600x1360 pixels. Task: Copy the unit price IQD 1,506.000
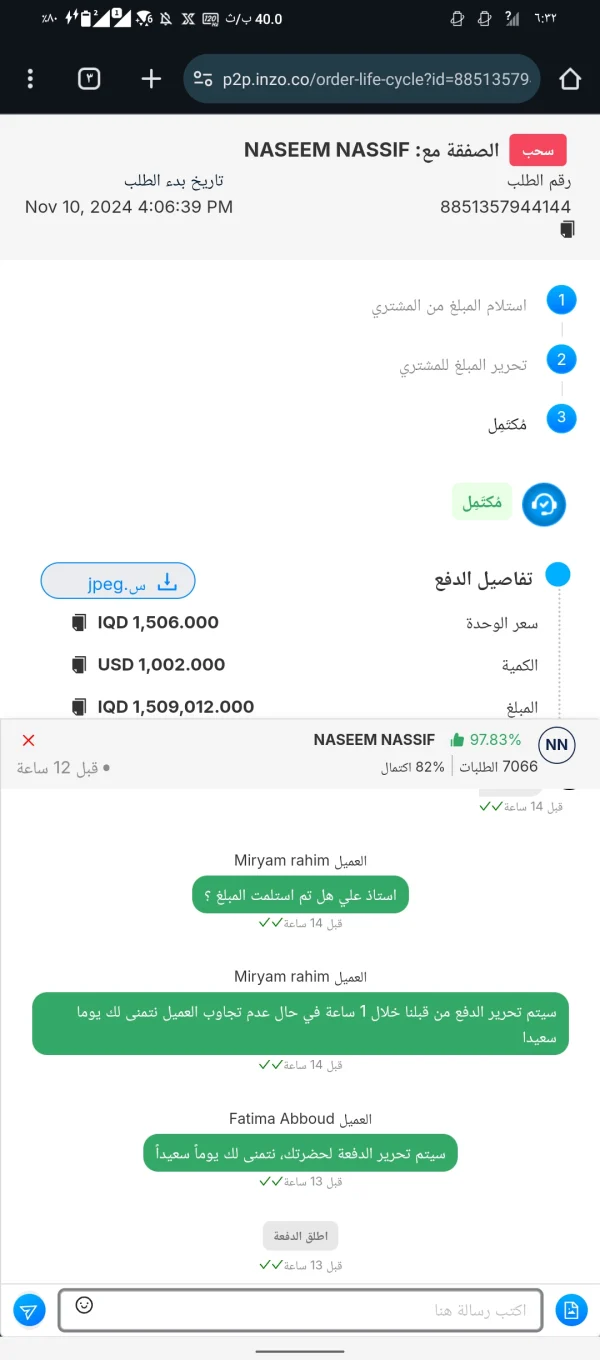click(x=80, y=622)
